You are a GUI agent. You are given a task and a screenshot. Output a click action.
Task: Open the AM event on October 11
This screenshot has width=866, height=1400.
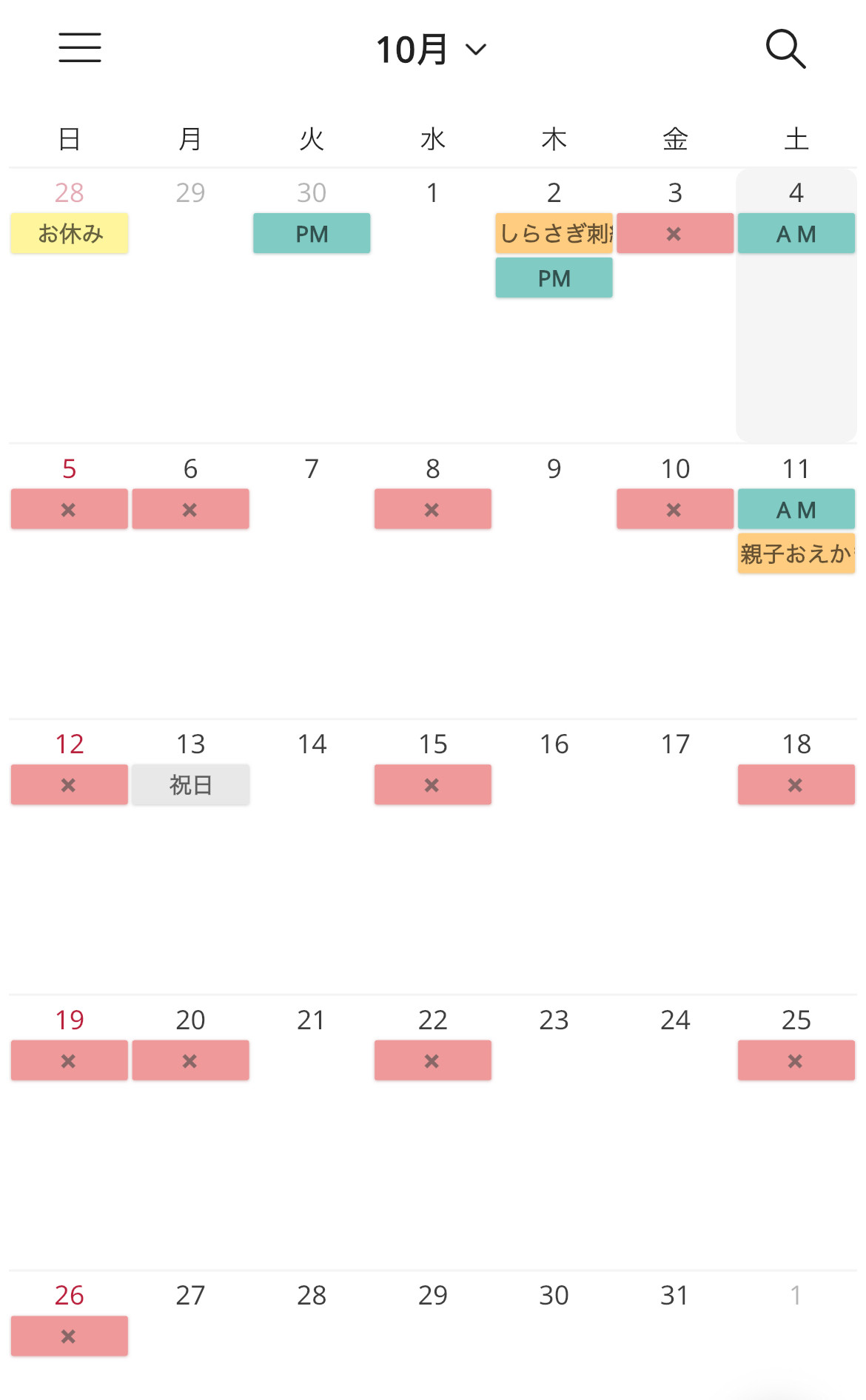[796, 509]
